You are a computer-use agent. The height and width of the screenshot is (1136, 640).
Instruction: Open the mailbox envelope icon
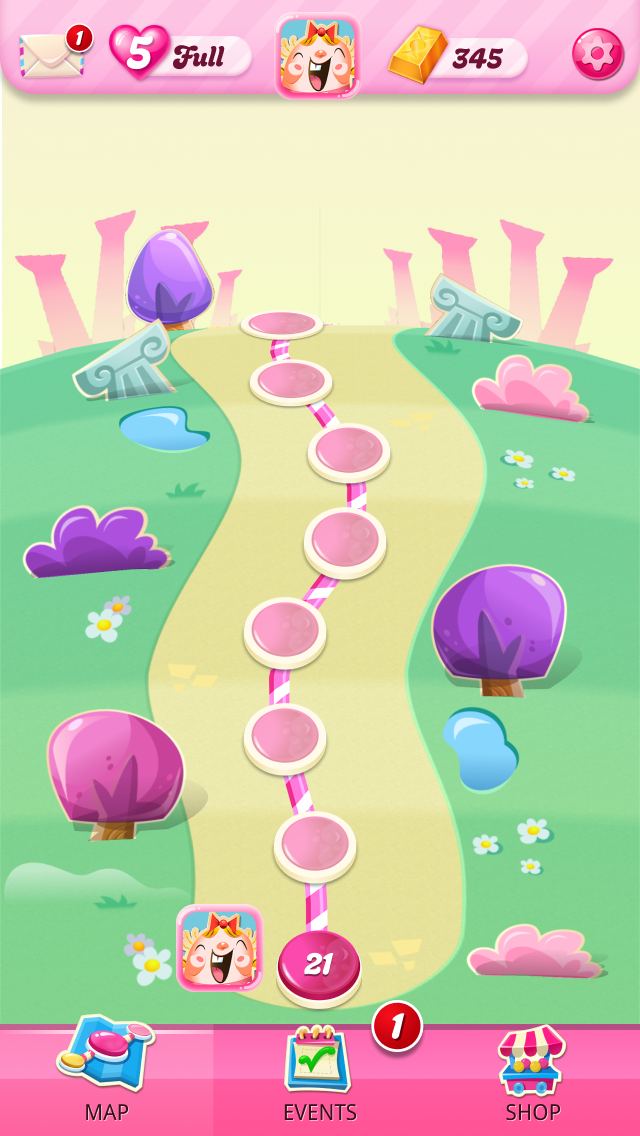point(52,55)
